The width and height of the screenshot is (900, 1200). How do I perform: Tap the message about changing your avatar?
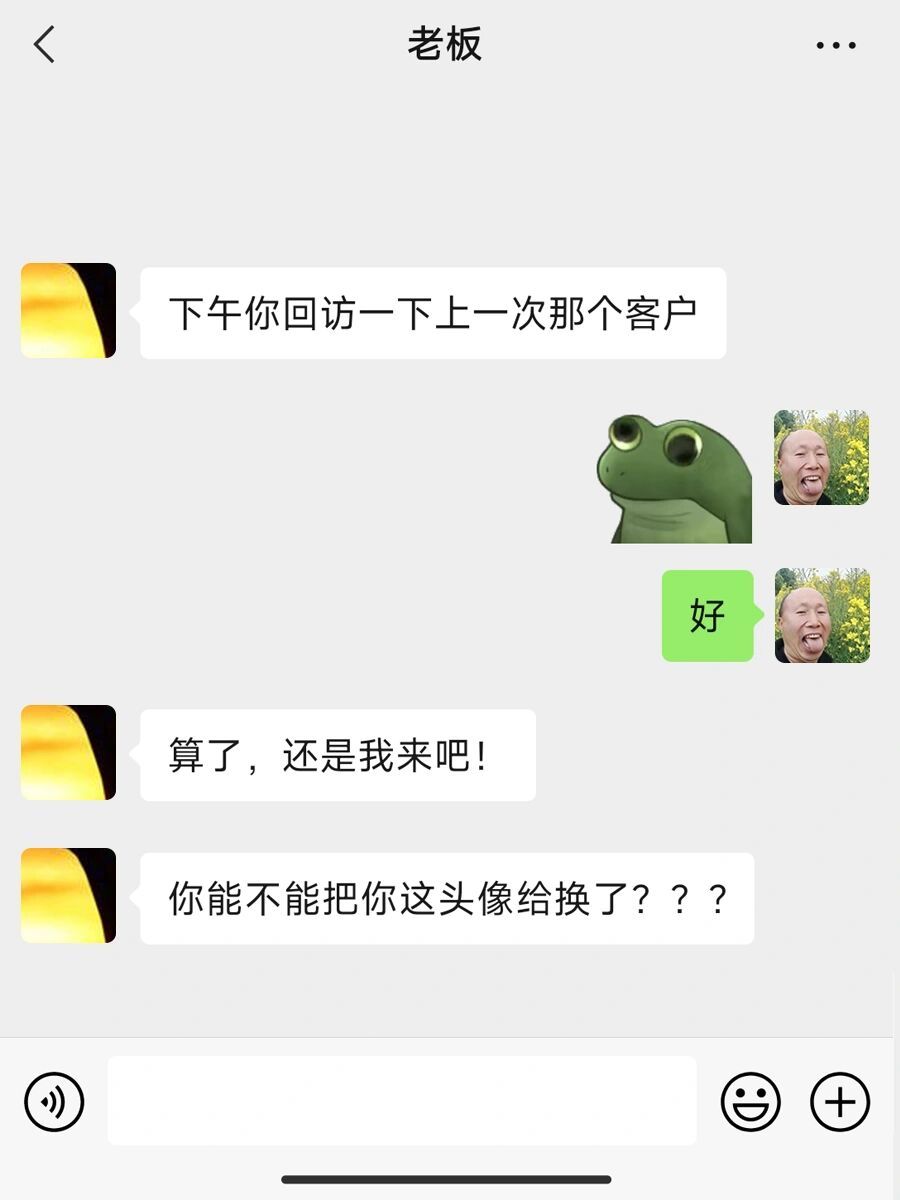(448, 896)
